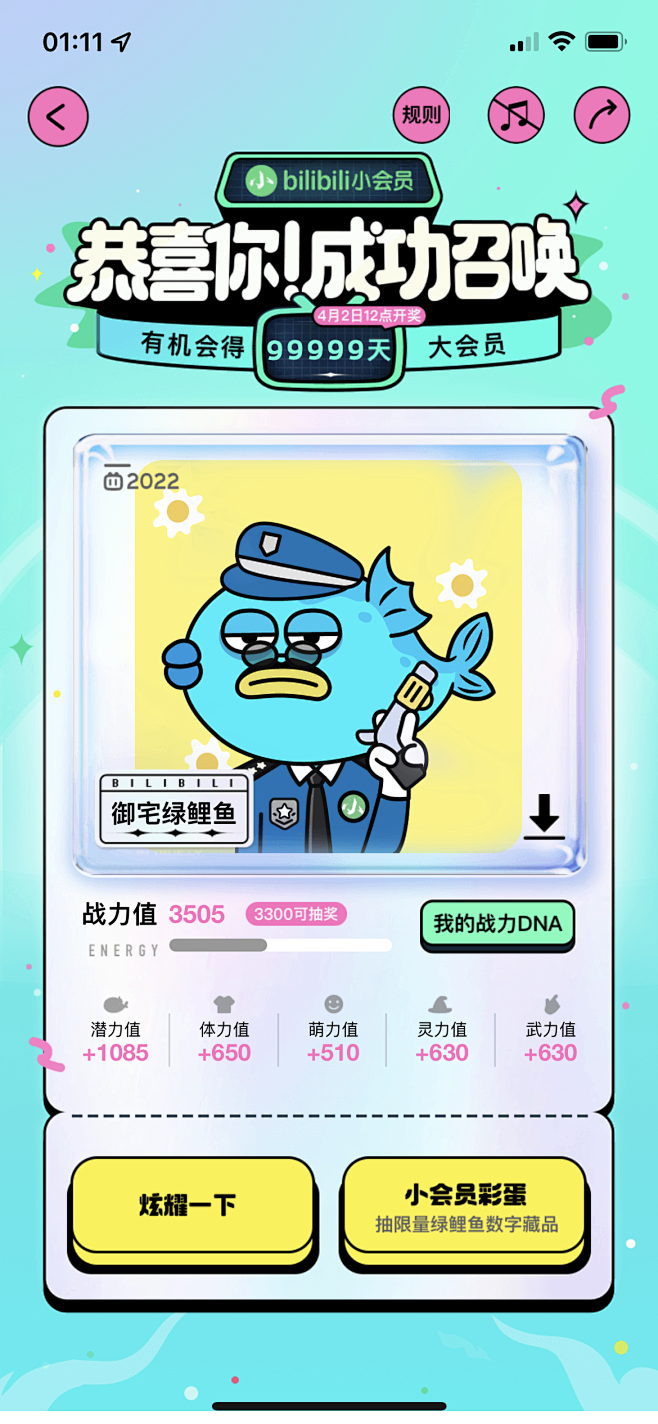The height and width of the screenshot is (1424, 658).
Task: Tap the 炫耀一下 button
Action: (x=191, y=1206)
